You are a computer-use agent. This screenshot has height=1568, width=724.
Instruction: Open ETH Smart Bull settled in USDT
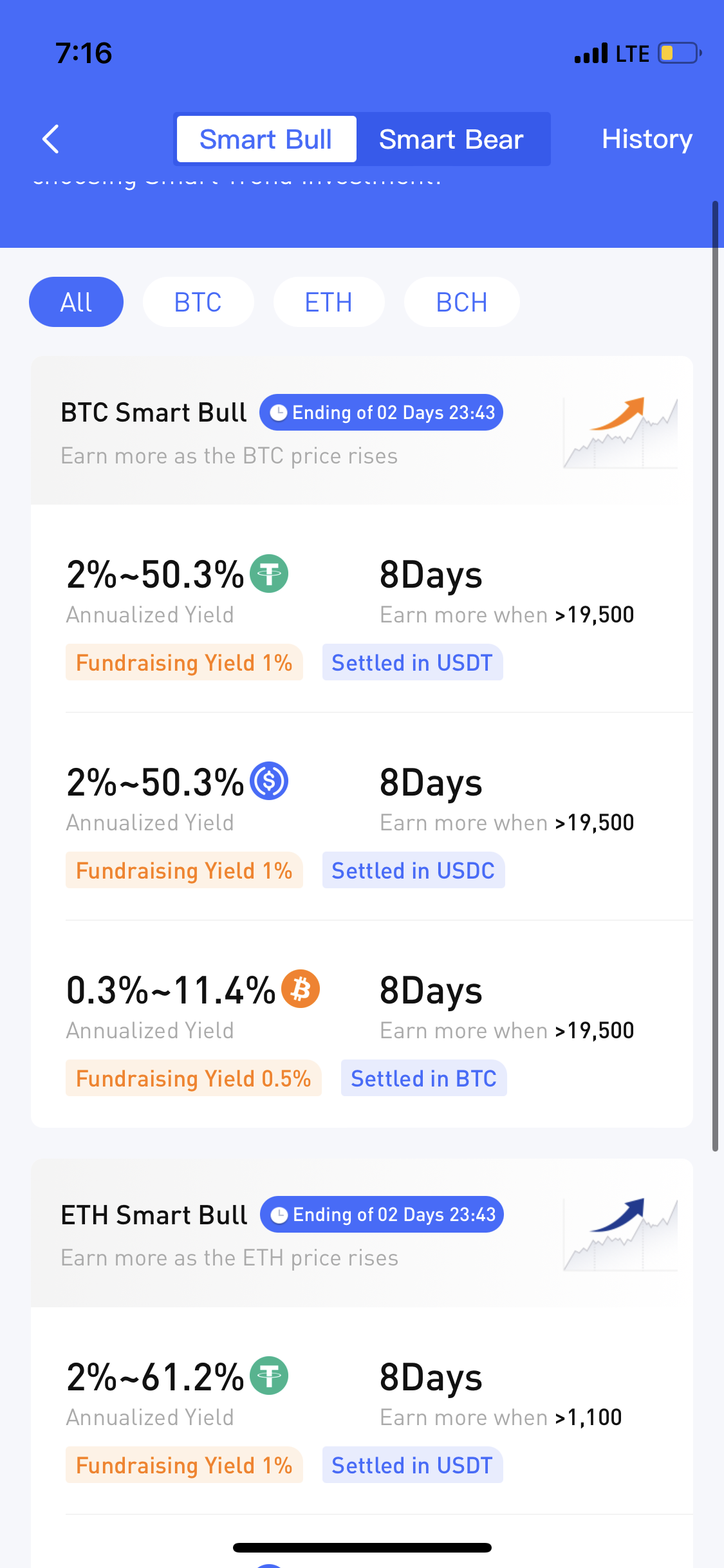(362, 1411)
